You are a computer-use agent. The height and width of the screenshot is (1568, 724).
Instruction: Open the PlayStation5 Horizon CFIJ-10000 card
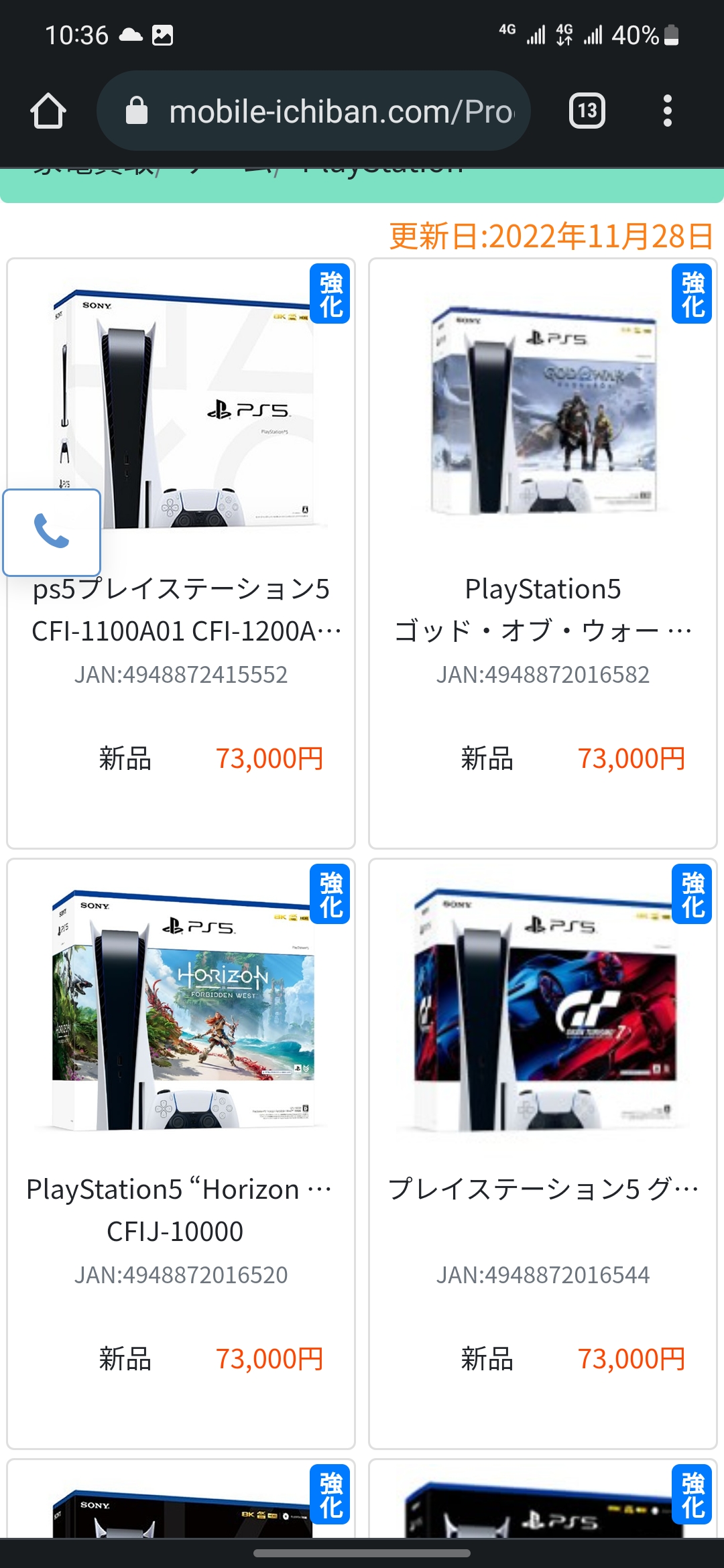pos(181,1154)
